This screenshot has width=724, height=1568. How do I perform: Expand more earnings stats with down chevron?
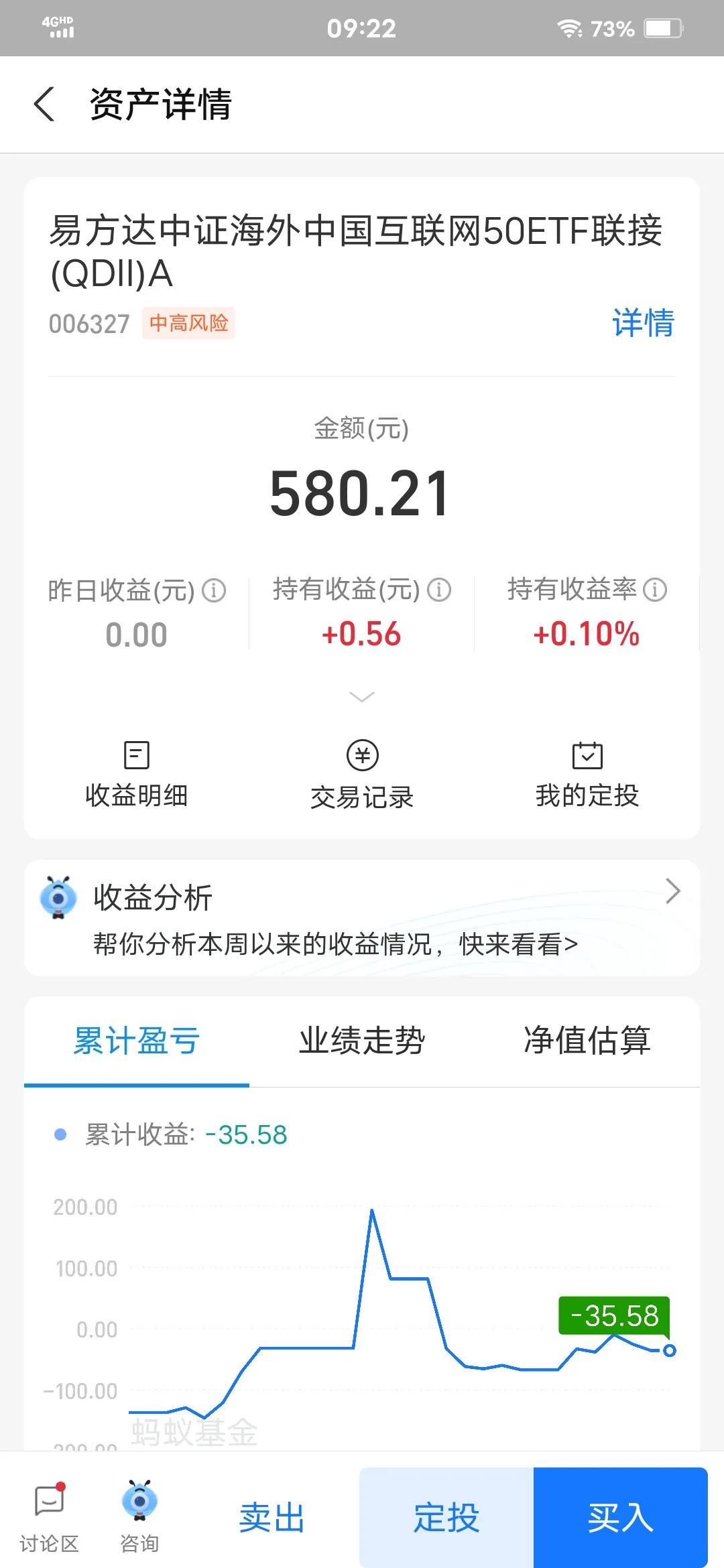coord(362,698)
